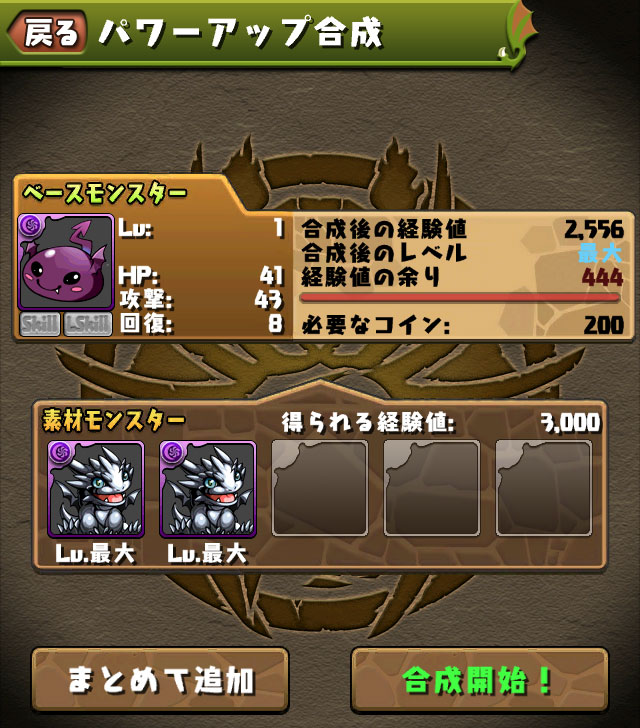Tap the 戻る back button

tap(47, 32)
